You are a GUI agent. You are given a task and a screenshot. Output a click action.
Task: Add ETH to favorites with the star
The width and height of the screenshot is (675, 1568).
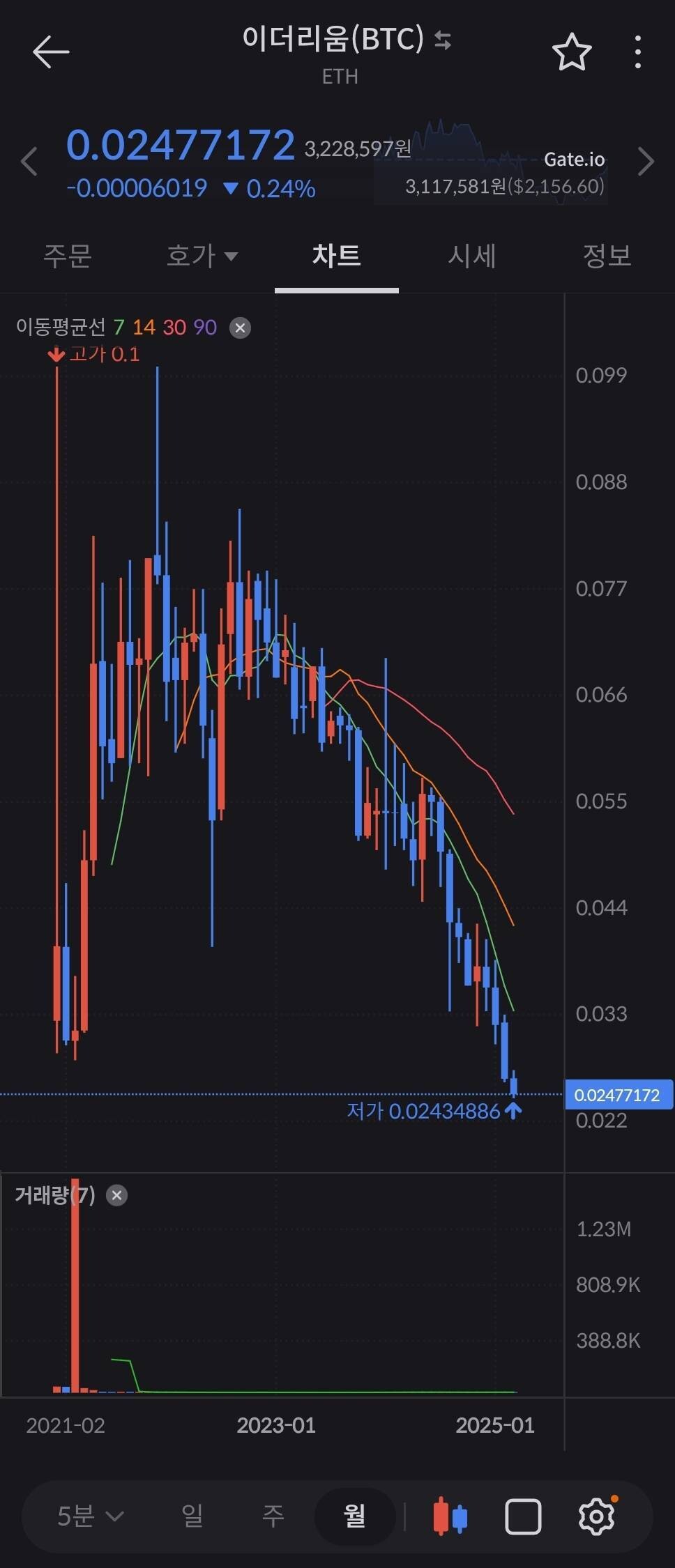572,52
